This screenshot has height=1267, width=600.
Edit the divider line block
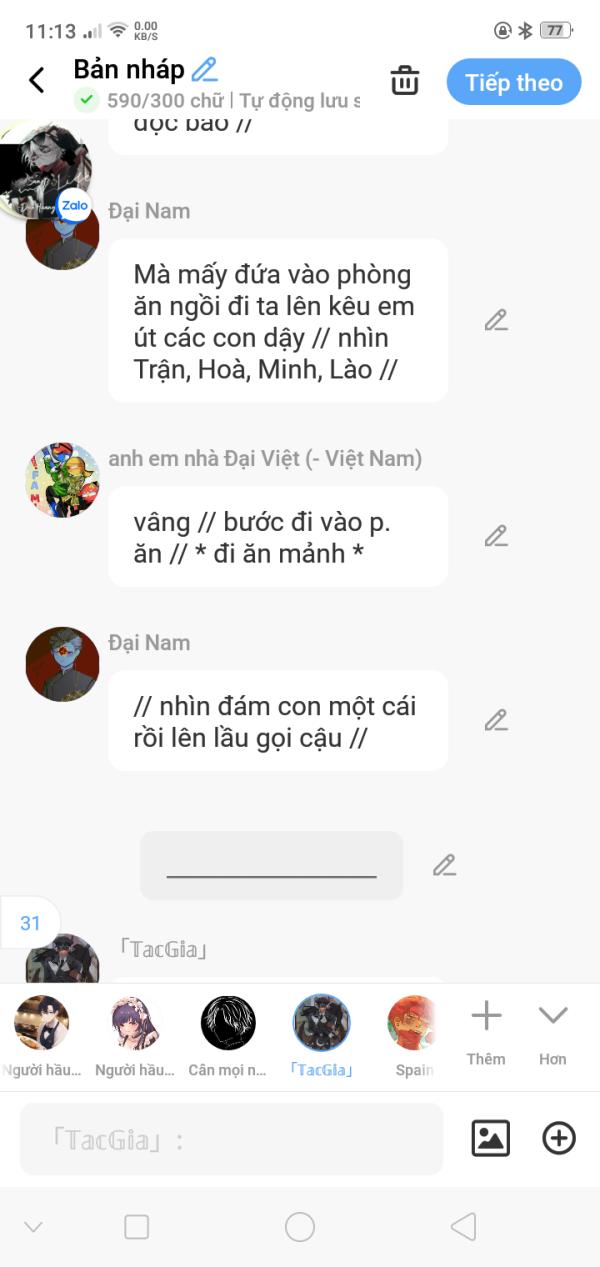pos(445,865)
